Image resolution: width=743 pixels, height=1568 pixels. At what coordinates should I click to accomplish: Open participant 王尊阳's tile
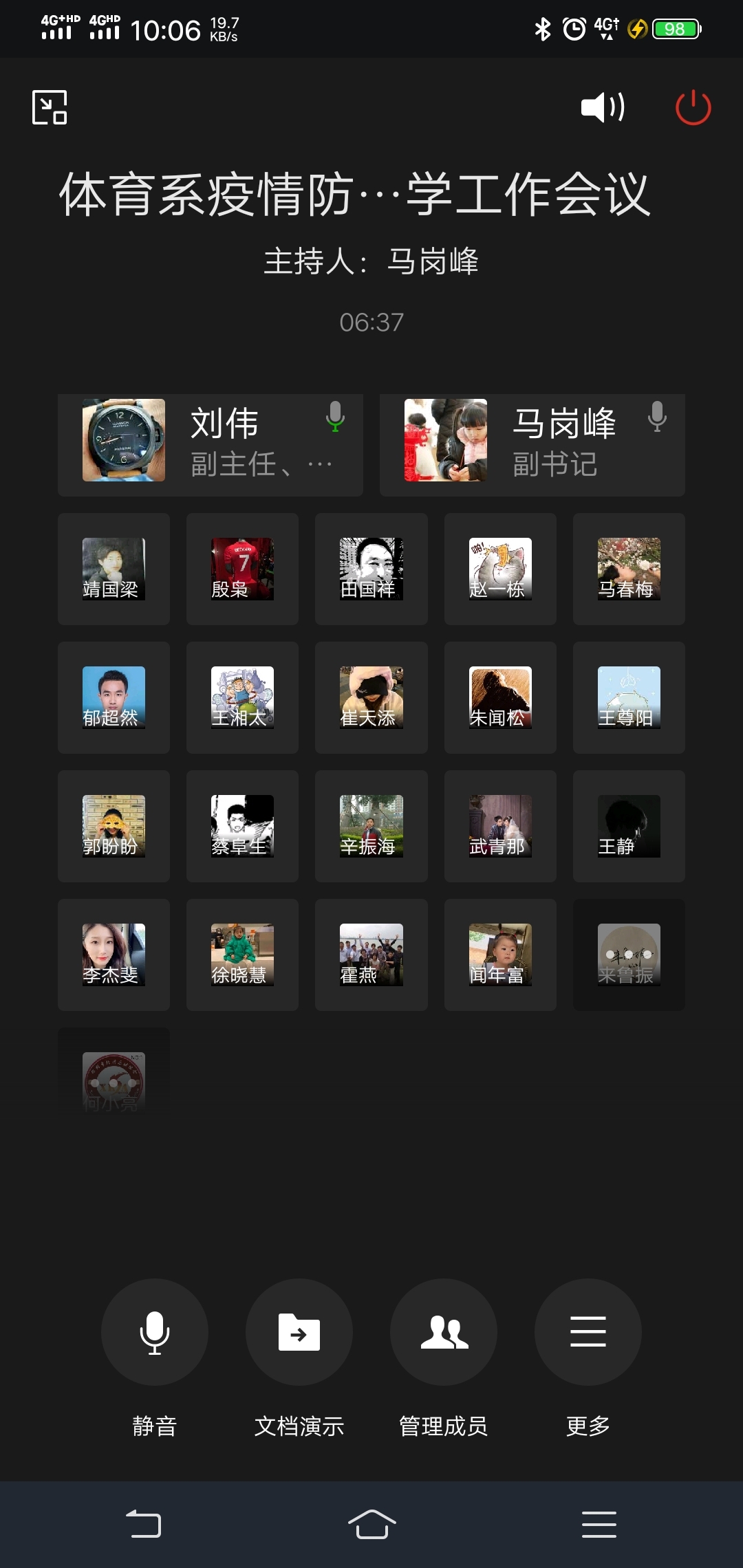[629, 697]
